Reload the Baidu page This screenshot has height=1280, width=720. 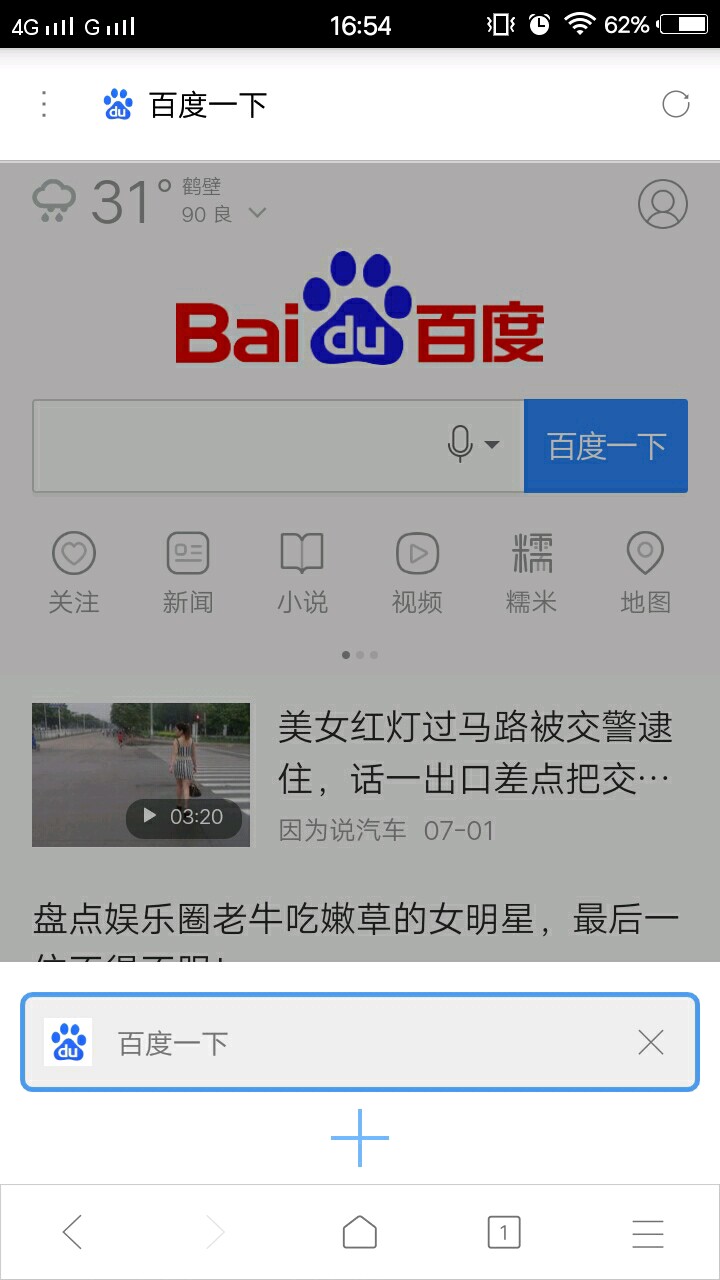676,104
